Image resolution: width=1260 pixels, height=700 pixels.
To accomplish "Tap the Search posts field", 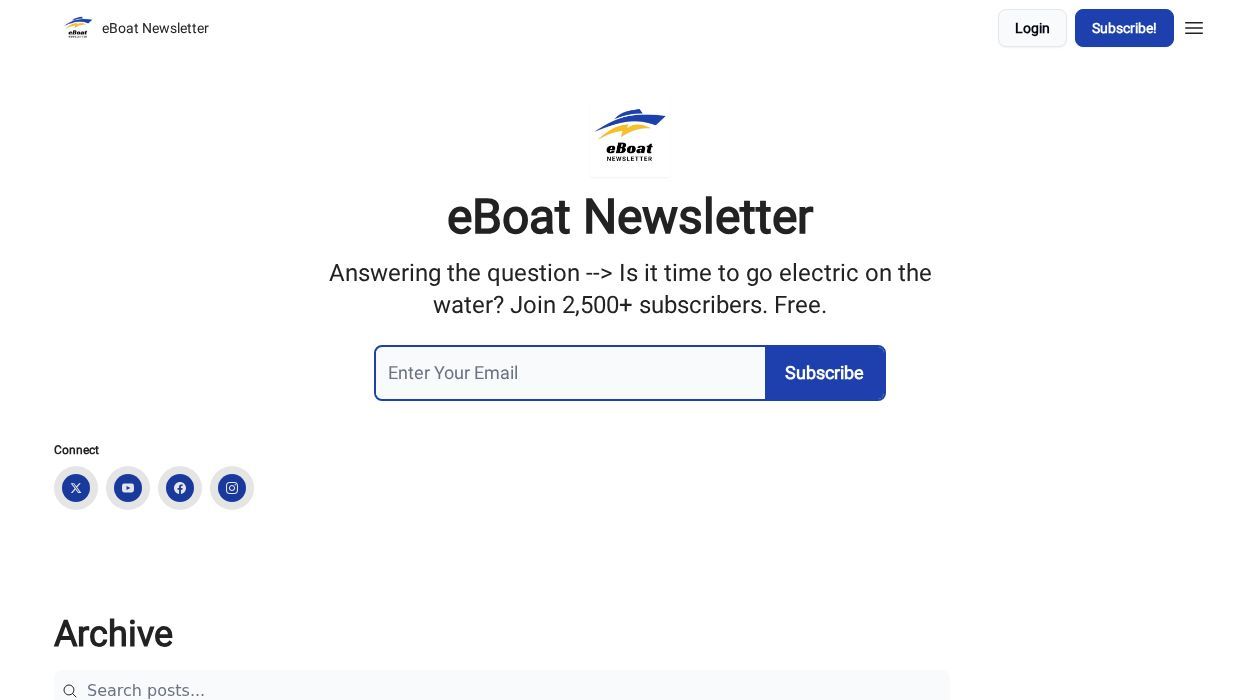I will (500, 689).
